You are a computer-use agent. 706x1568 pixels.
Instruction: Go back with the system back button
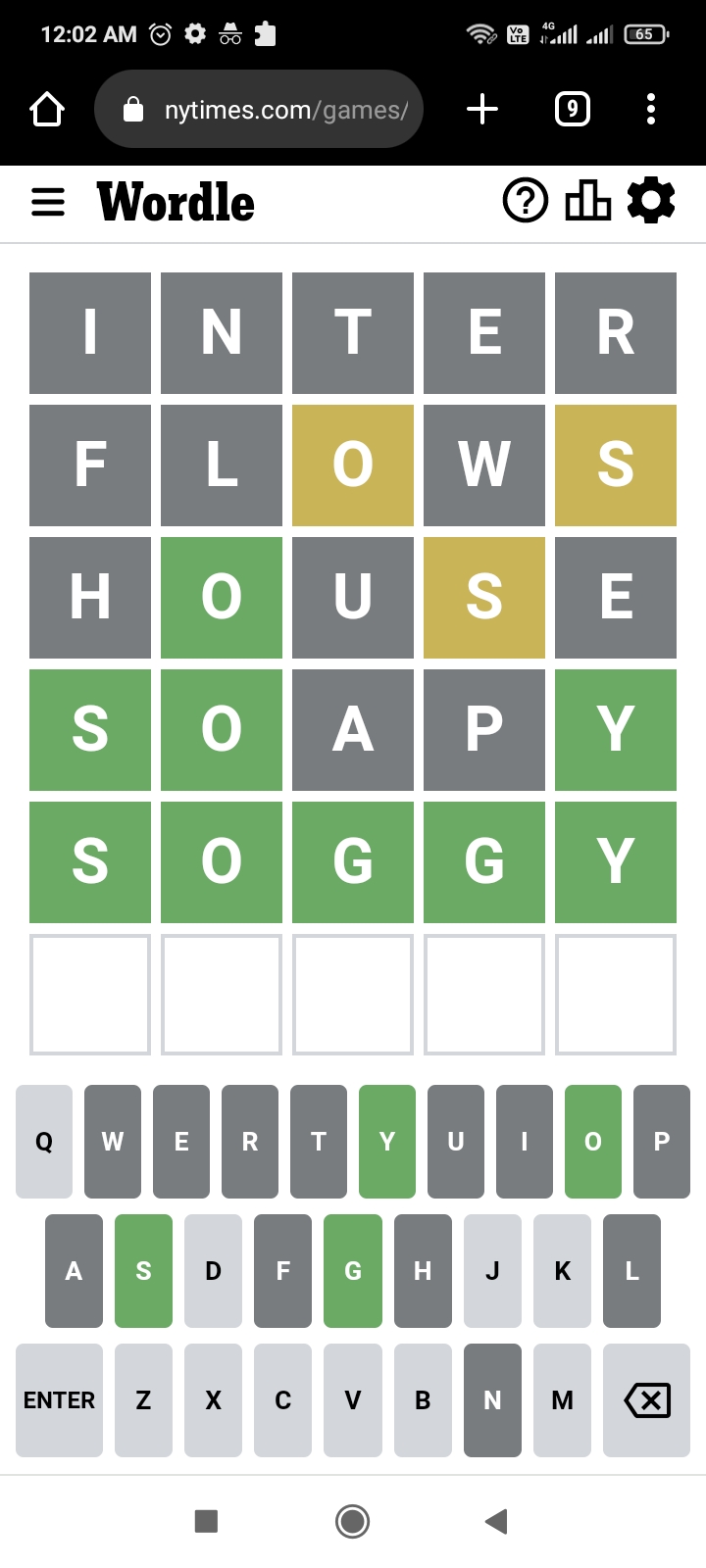pos(496,1521)
